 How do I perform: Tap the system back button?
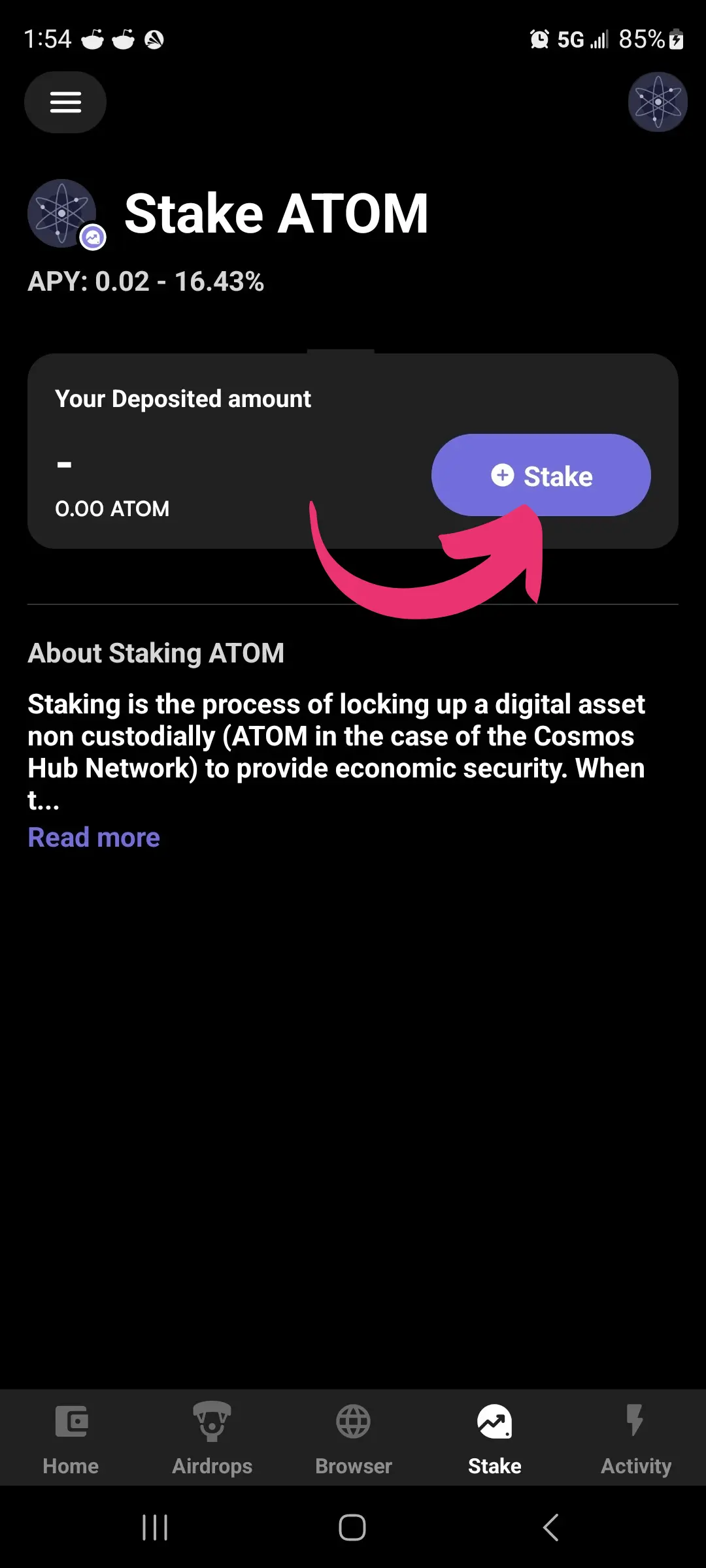tap(551, 1527)
